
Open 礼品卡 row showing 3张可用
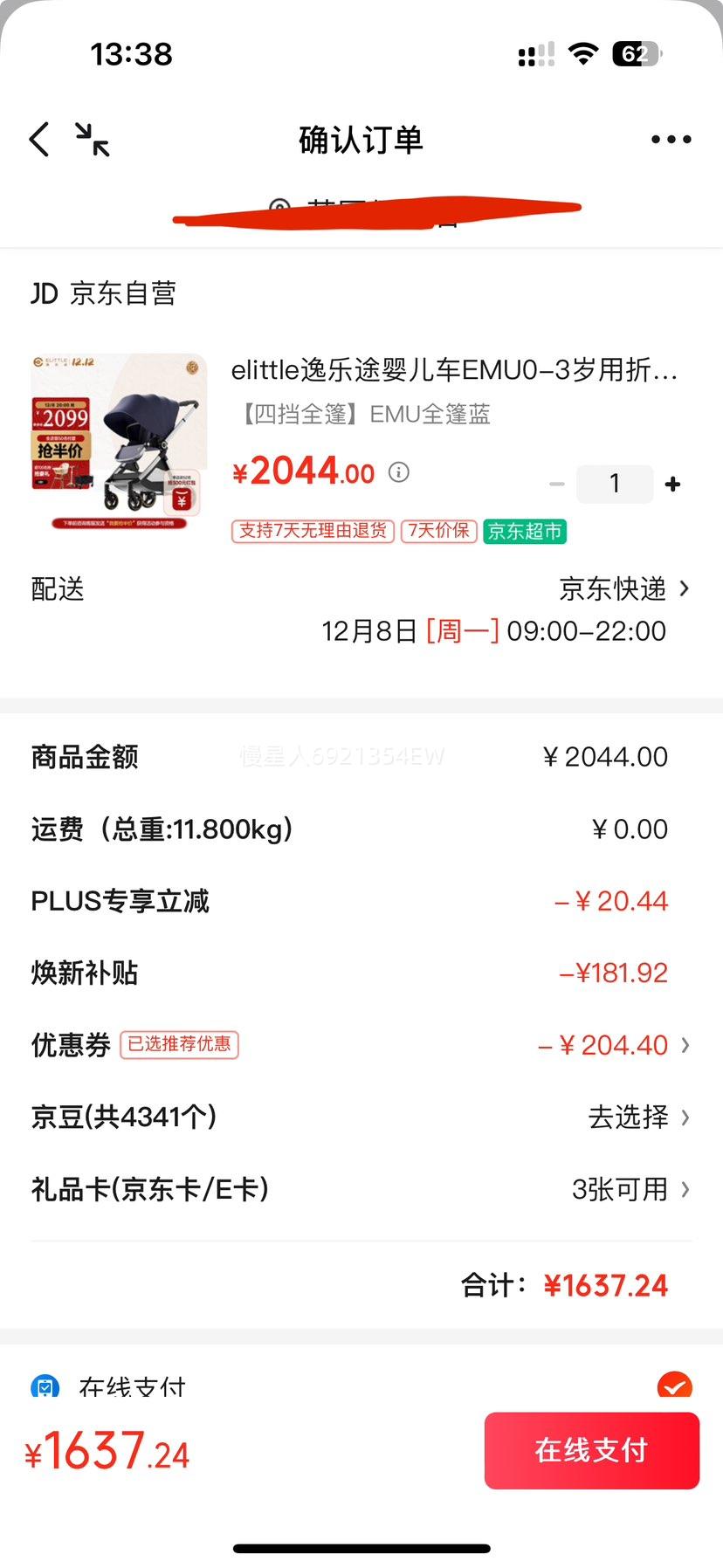pyautogui.click(x=361, y=1189)
